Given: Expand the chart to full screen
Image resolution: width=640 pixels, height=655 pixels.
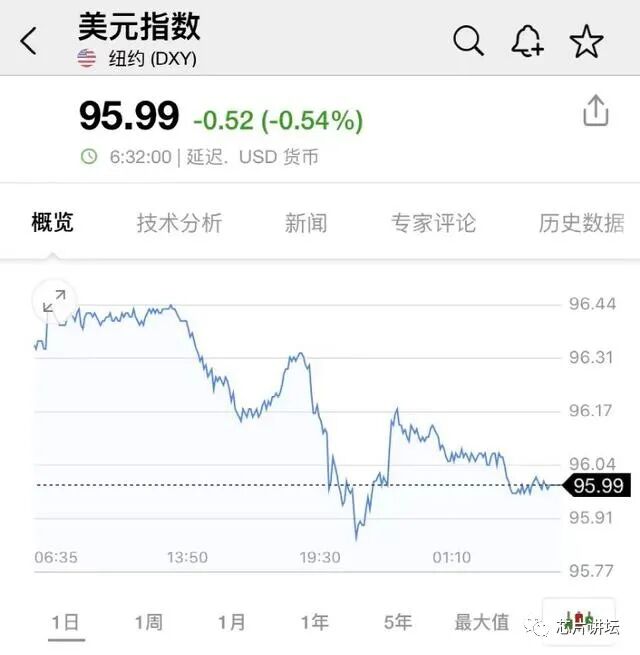Looking at the screenshot, I should pos(54,300).
